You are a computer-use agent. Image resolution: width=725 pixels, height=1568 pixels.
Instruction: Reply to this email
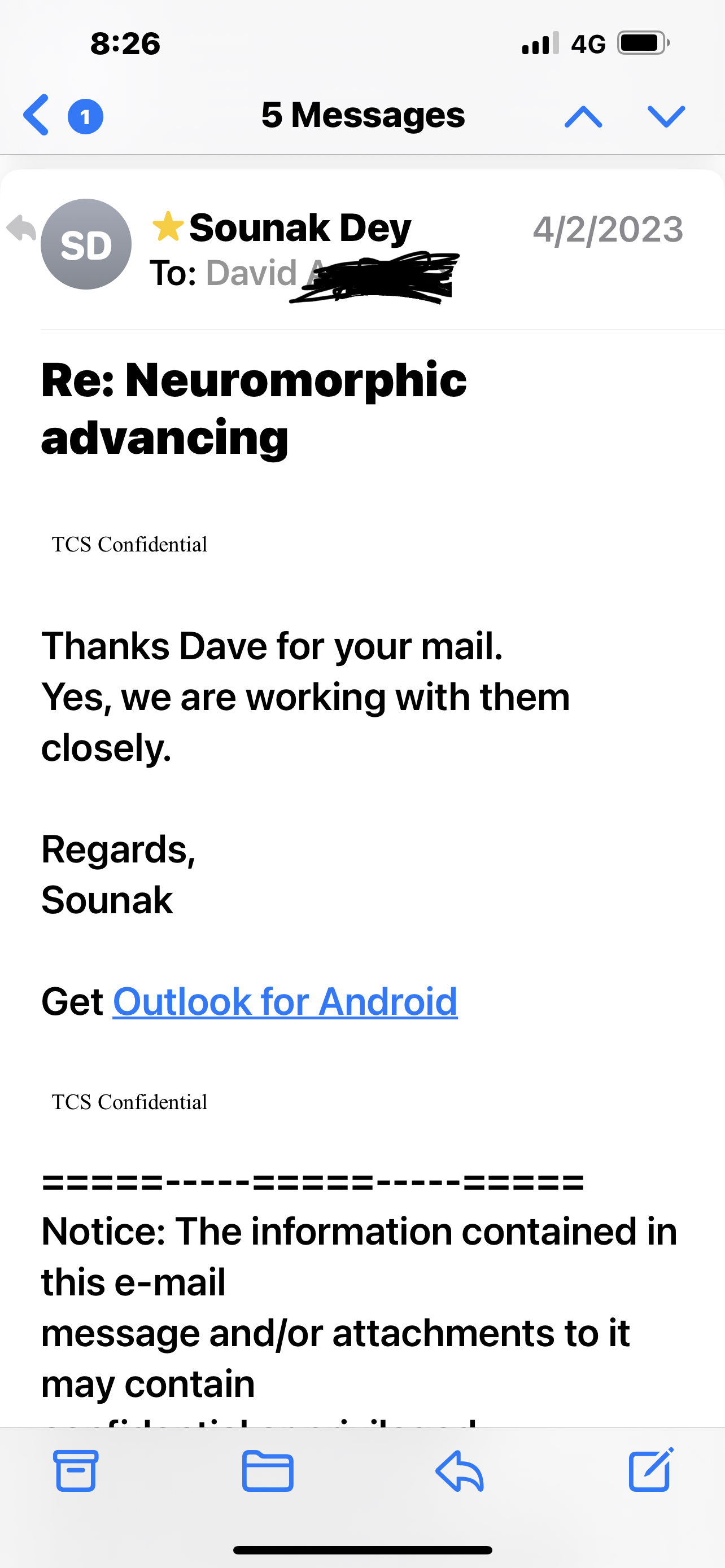(460, 1470)
